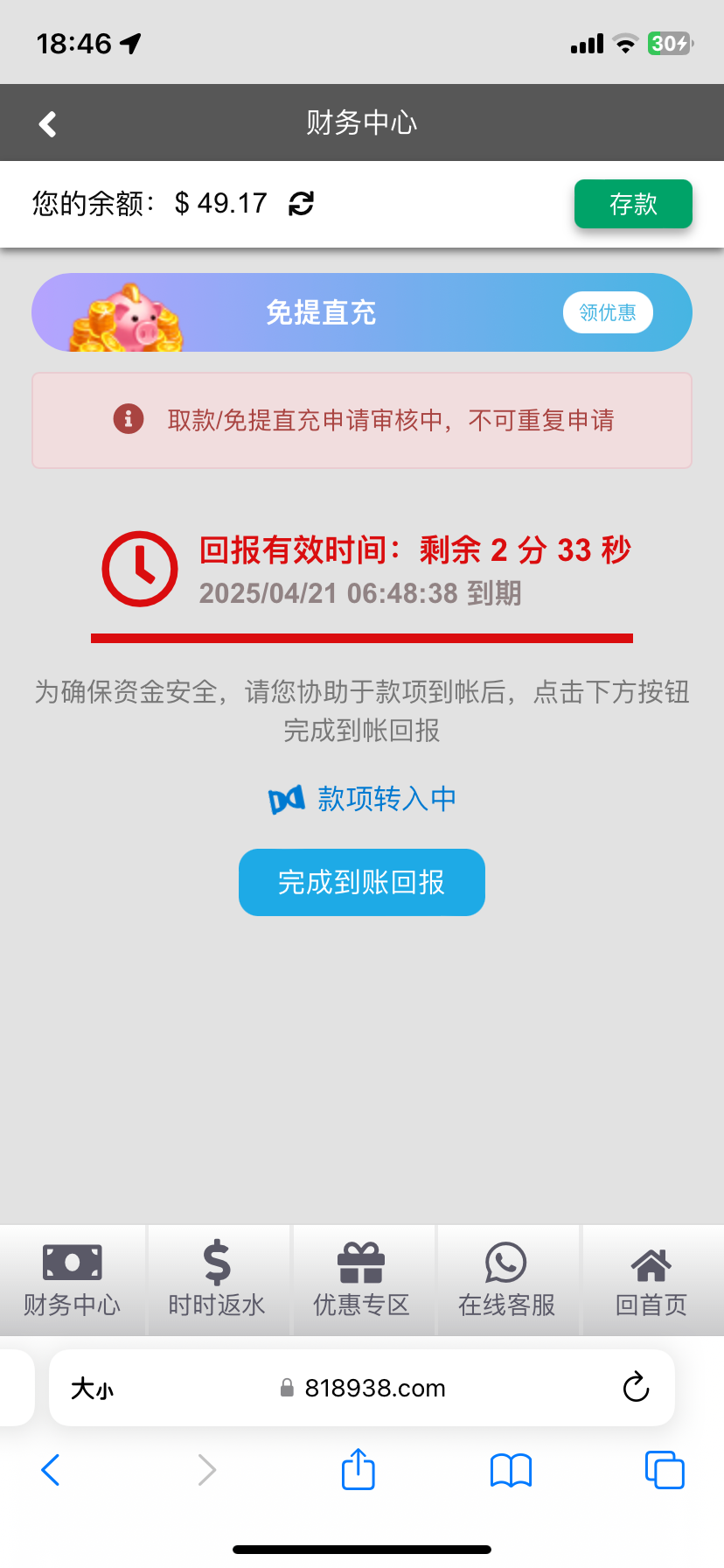724x1568 pixels.
Task: Go back from 财务中心 page
Action: tap(48, 123)
